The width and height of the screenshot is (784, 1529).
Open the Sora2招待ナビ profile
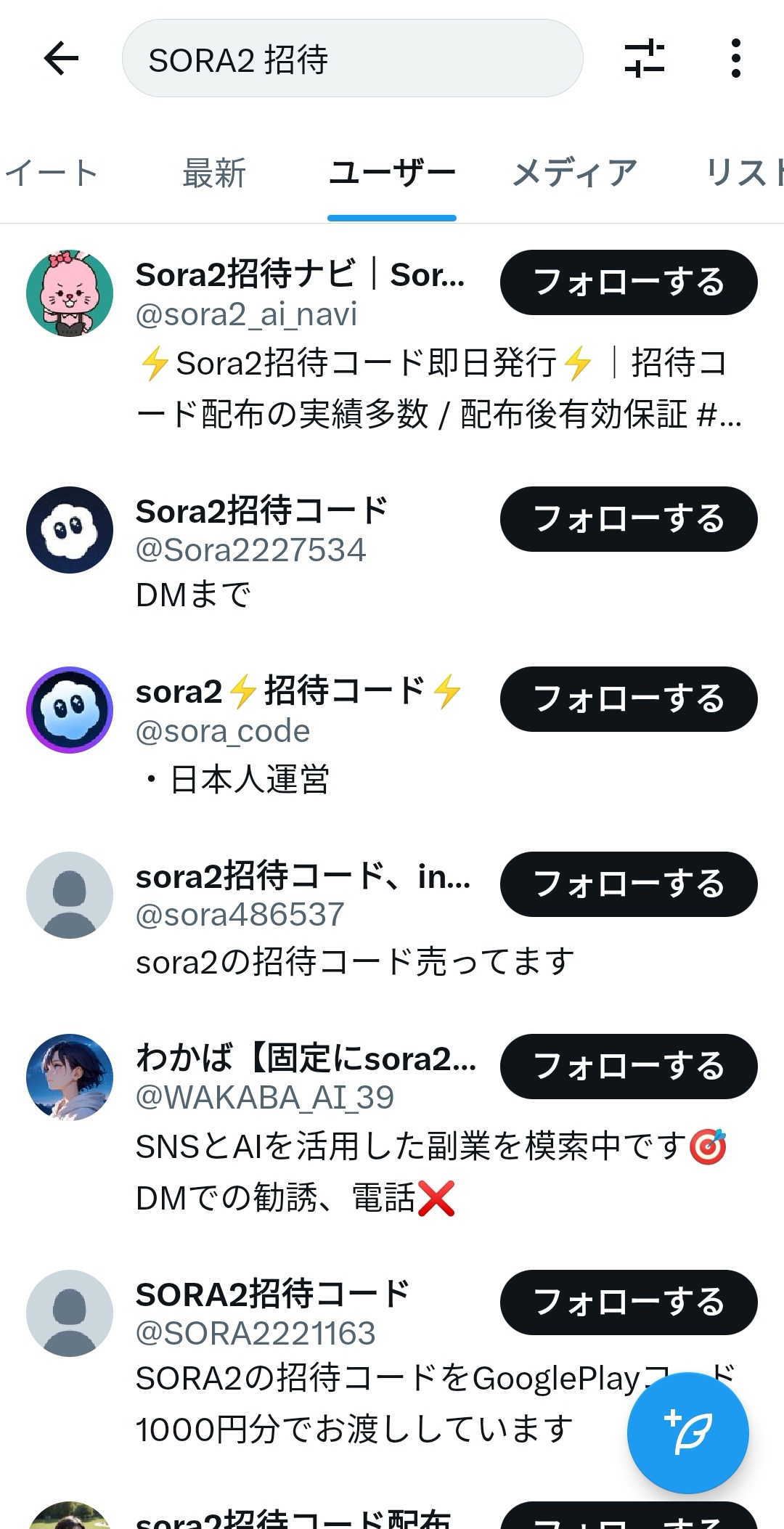coord(299,276)
